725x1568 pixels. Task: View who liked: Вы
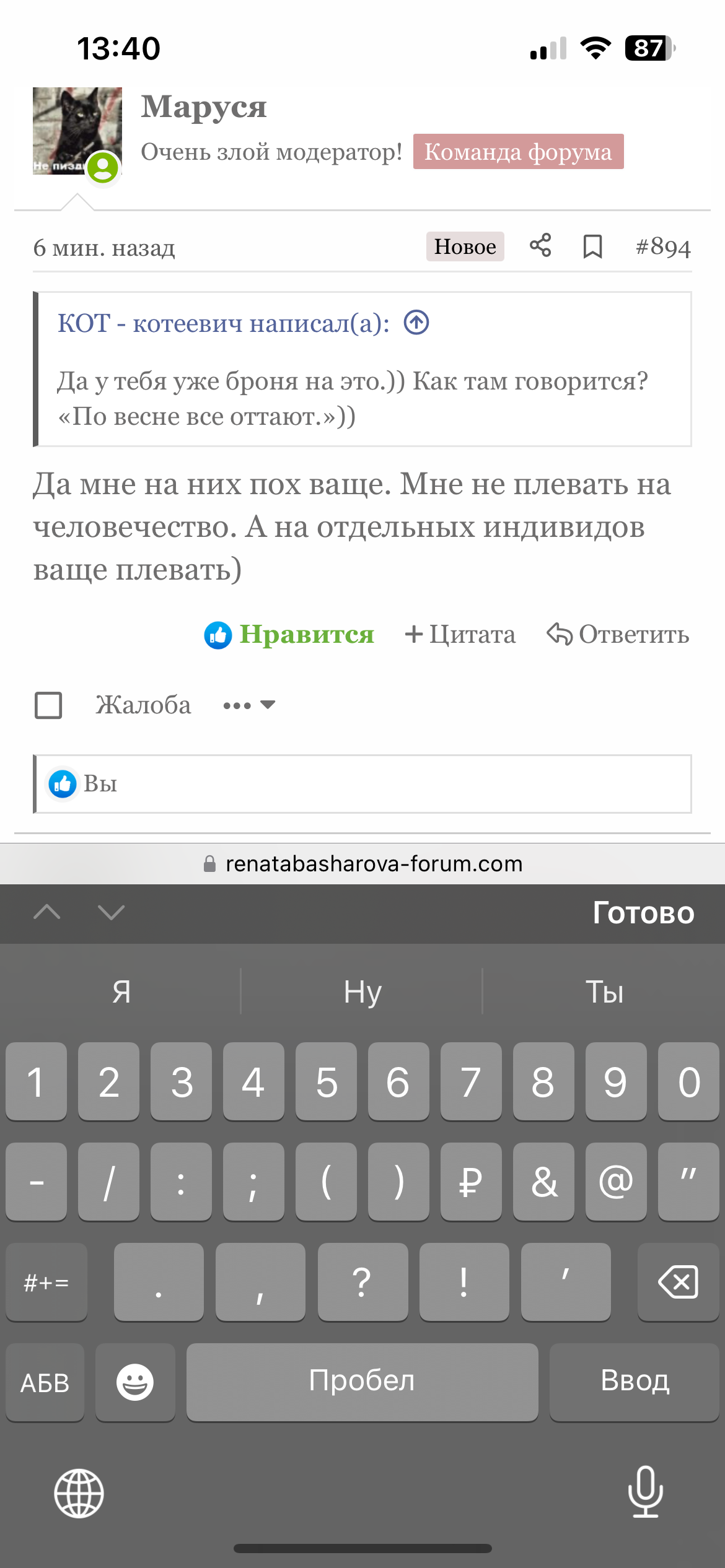[x=100, y=783]
